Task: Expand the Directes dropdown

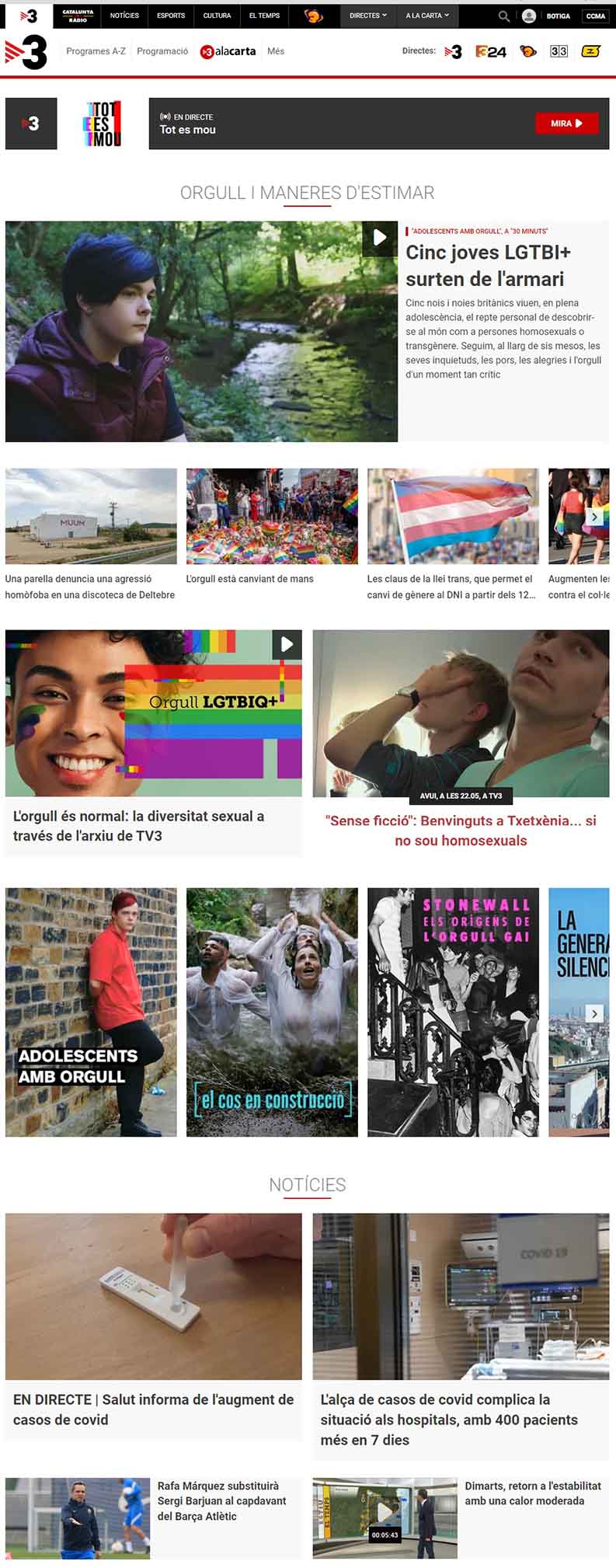Action: [367, 16]
